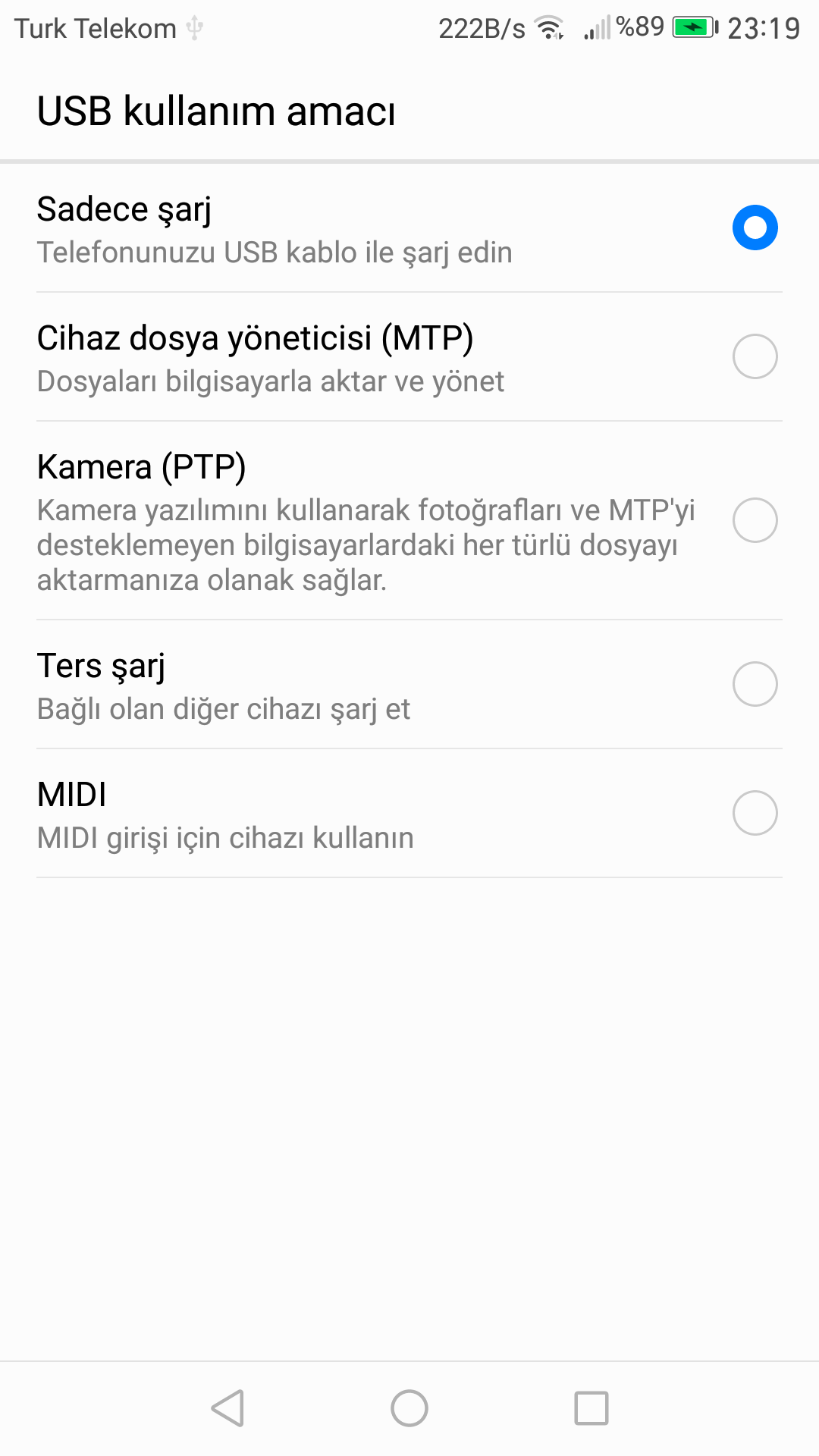Choose Cihaz dosya yöneticisi (MTP)
Screen dimensions: 819x1456
(409, 357)
